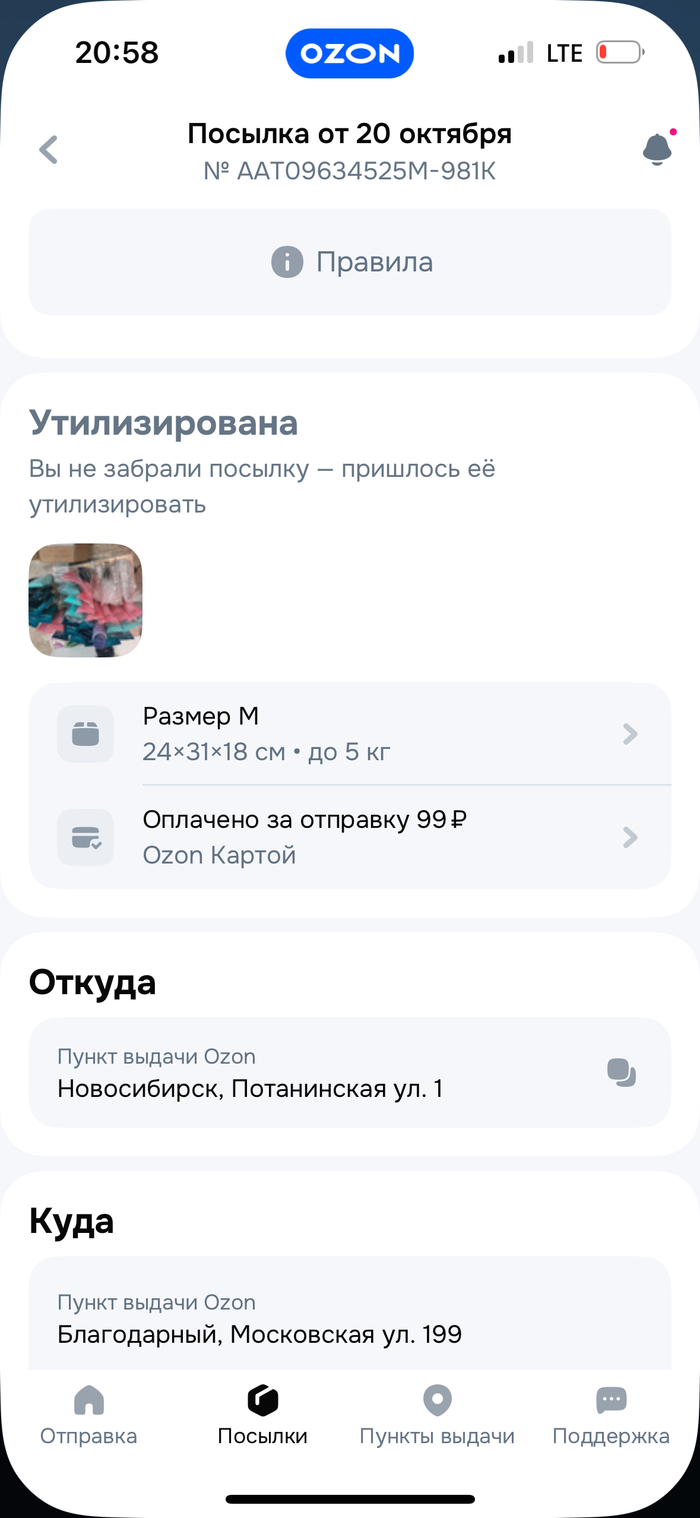Open the Правила info button
This screenshot has height=1518, width=700.
point(350,262)
